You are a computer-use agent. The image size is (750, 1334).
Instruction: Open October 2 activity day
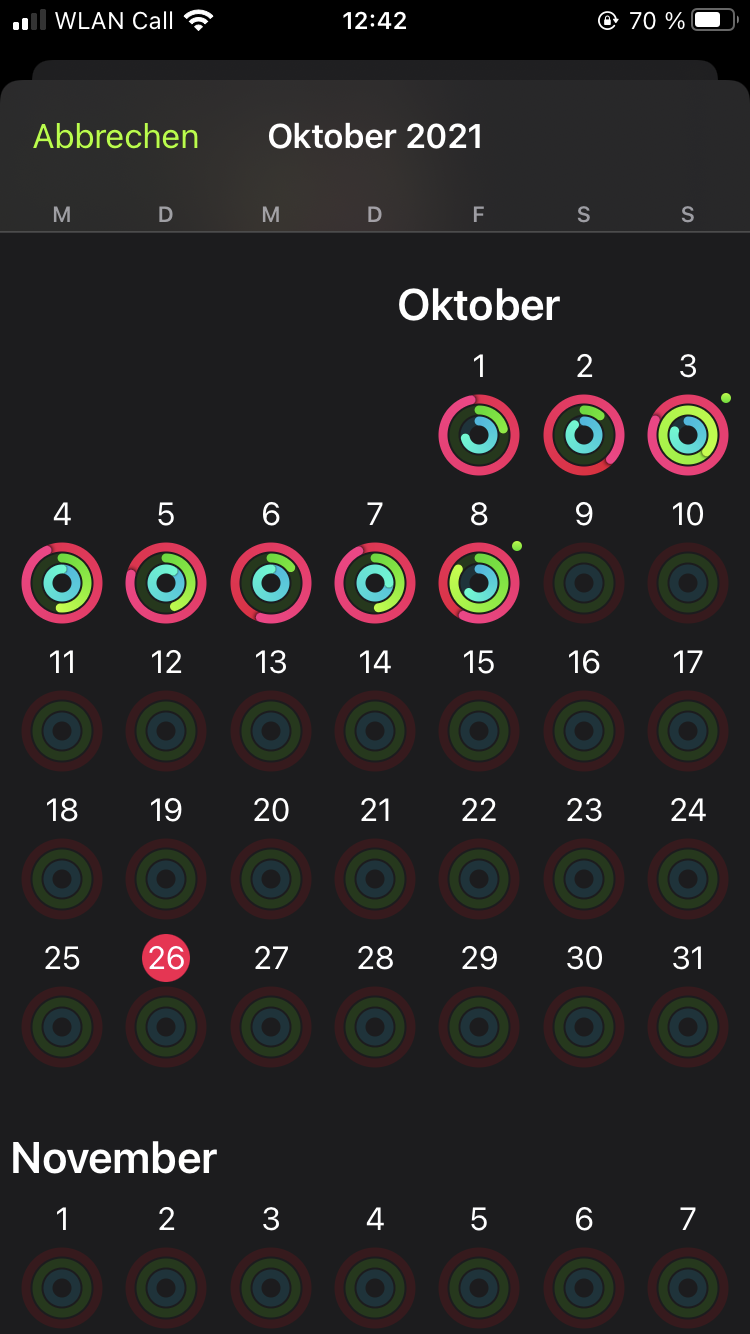click(584, 434)
